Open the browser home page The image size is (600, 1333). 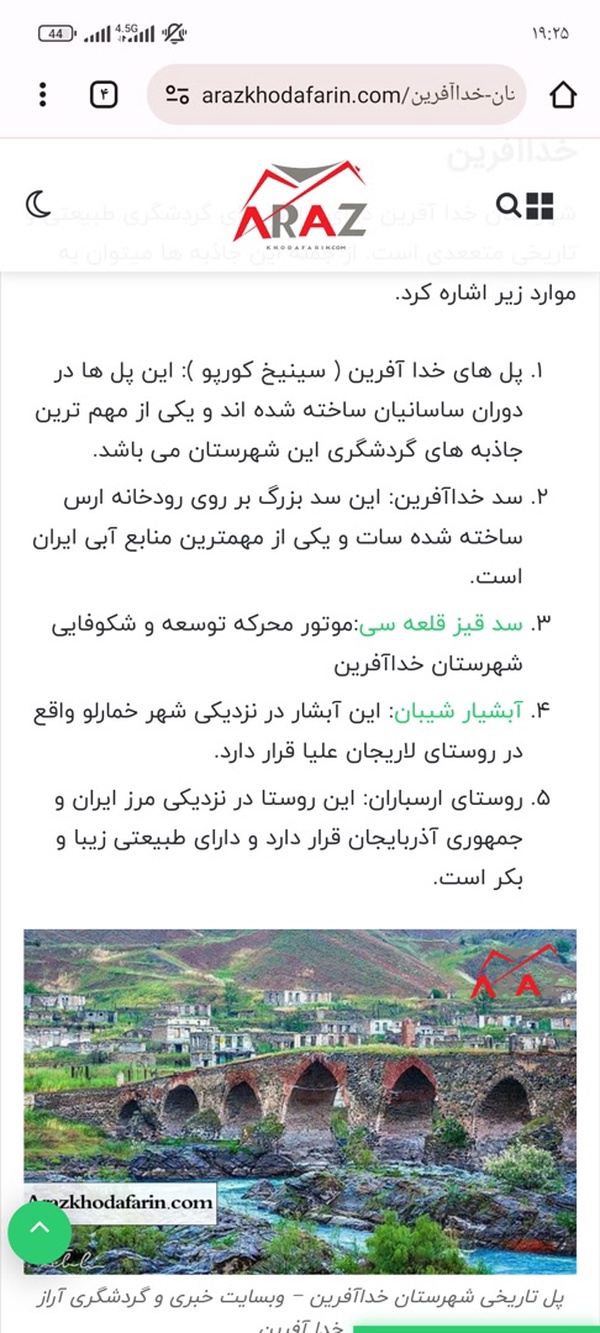click(564, 95)
